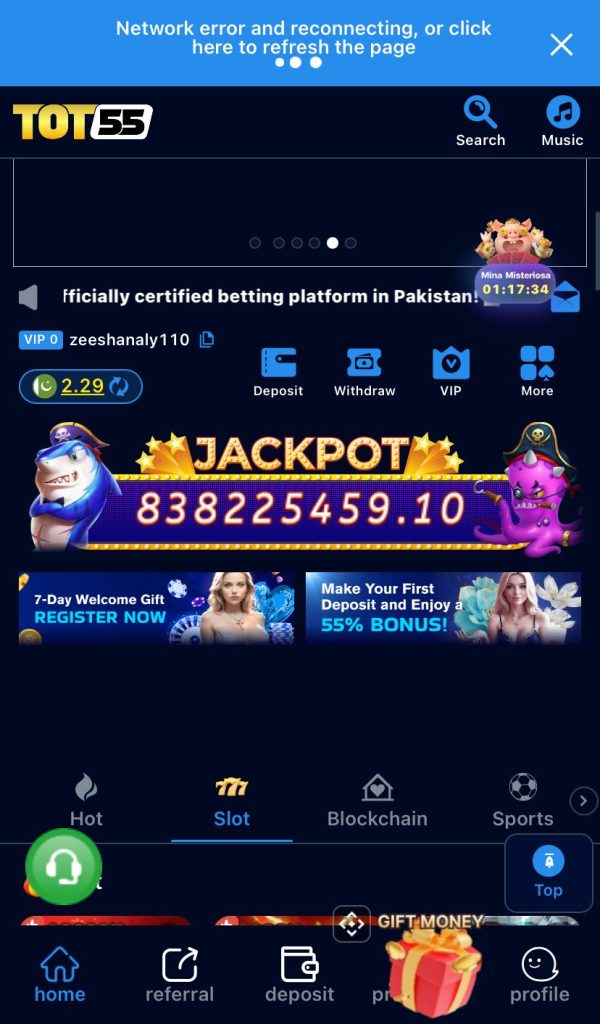
Task: Copy username zeeshanaly110
Action: [207, 339]
